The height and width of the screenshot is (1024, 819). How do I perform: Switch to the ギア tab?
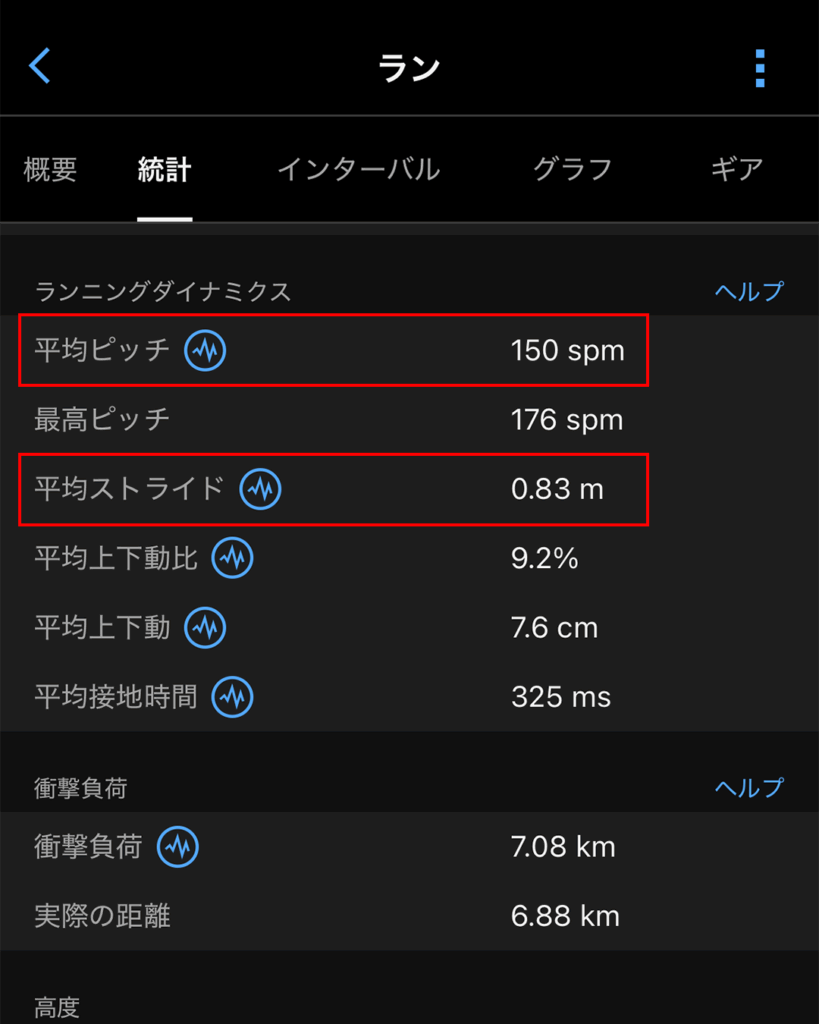point(737,169)
